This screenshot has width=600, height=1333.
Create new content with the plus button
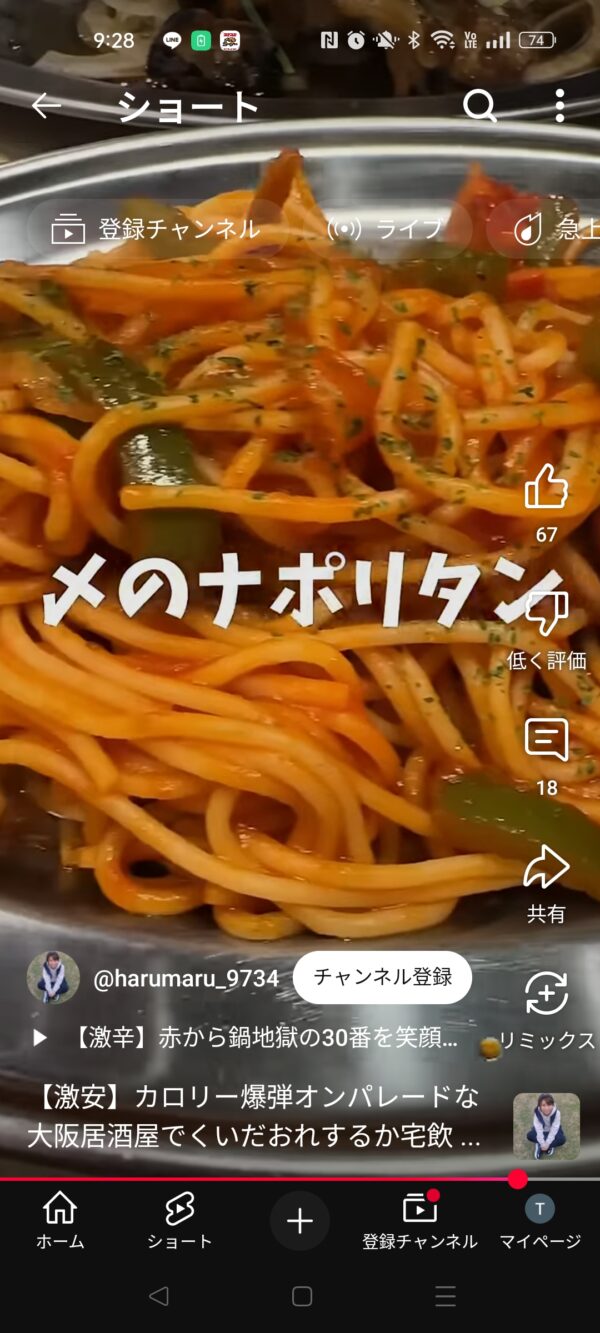[300, 1220]
